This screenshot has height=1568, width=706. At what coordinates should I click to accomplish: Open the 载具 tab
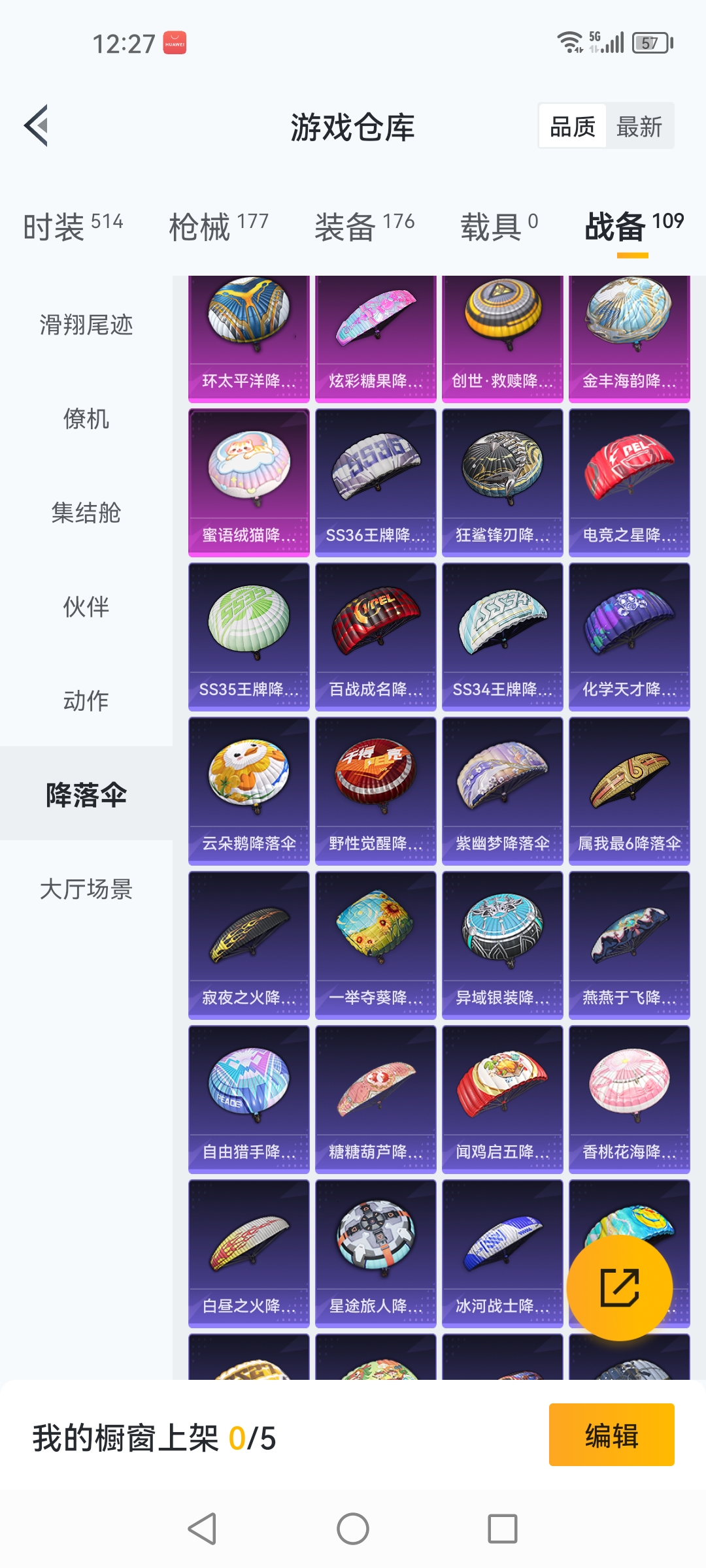pyautogui.click(x=499, y=227)
